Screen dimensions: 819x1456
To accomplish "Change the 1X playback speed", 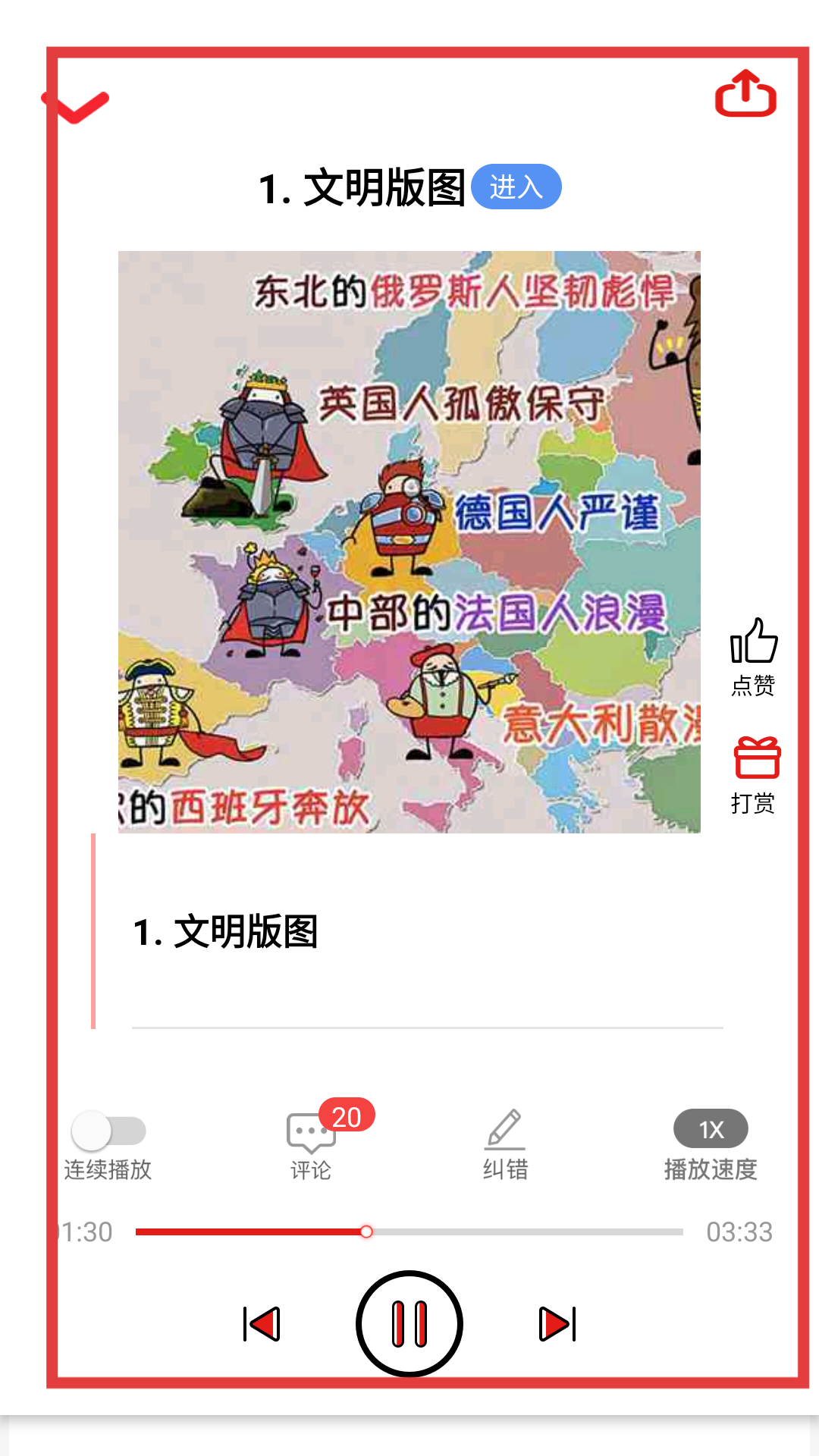I will (711, 1129).
